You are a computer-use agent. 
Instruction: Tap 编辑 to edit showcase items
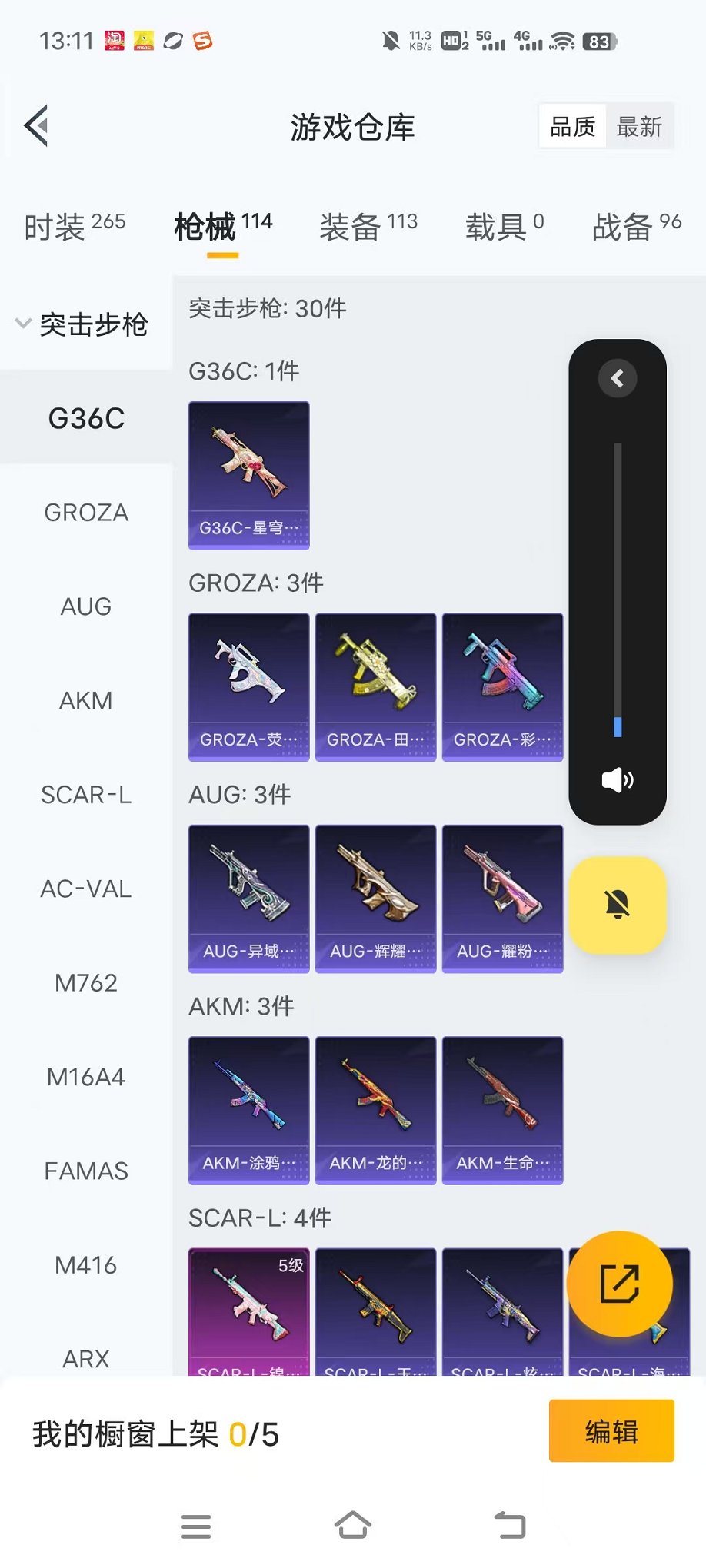pos(611,1431)
